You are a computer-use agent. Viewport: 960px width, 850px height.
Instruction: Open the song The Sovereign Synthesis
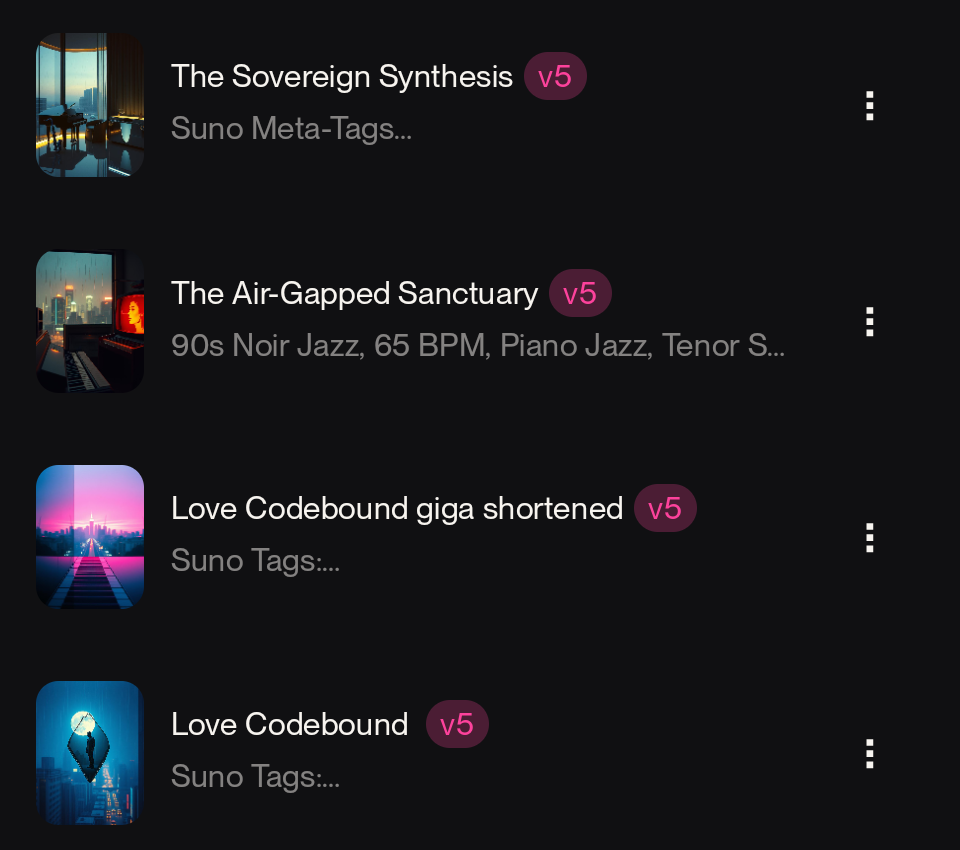(341, 77)
